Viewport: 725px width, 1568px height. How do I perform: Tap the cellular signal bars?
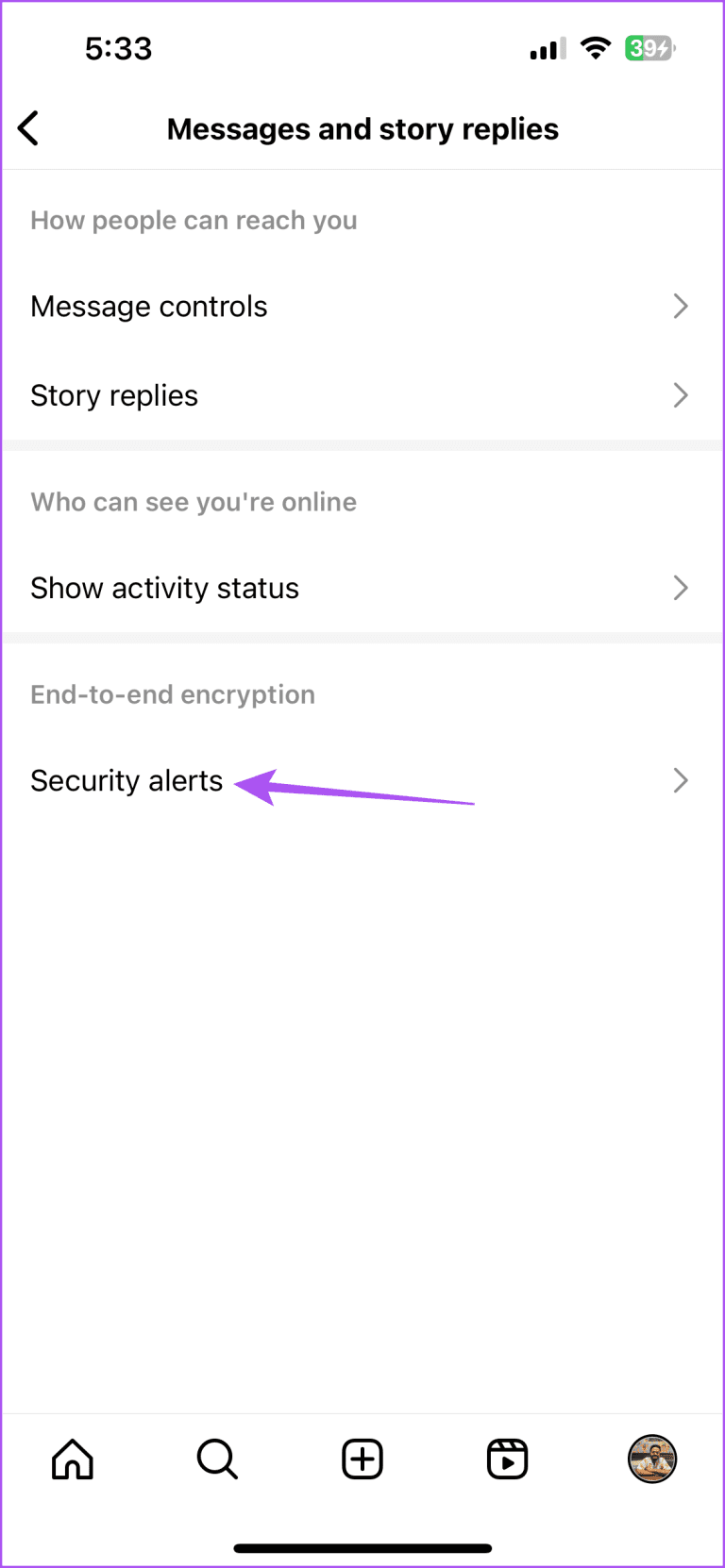pos(546,48)
